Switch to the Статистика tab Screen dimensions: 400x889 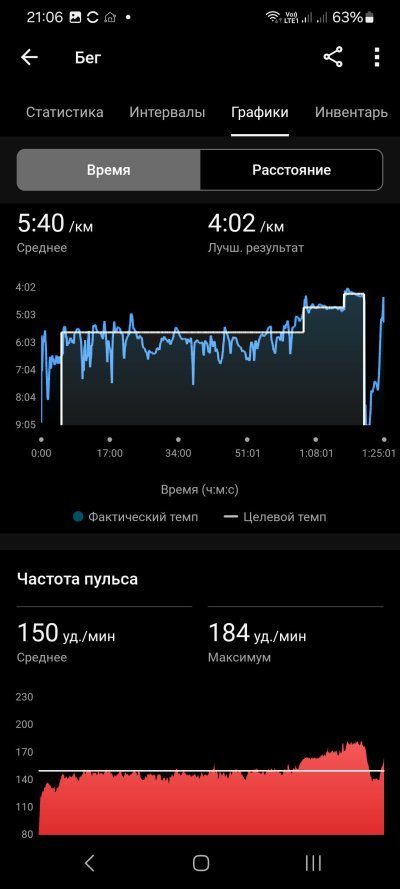65,112
